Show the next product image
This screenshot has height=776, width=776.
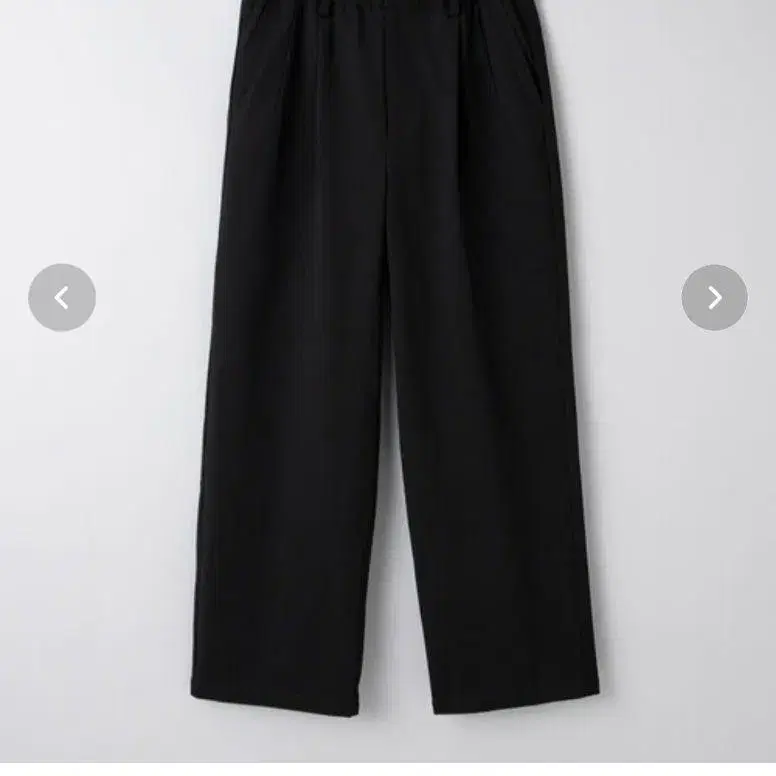point(714,297)
